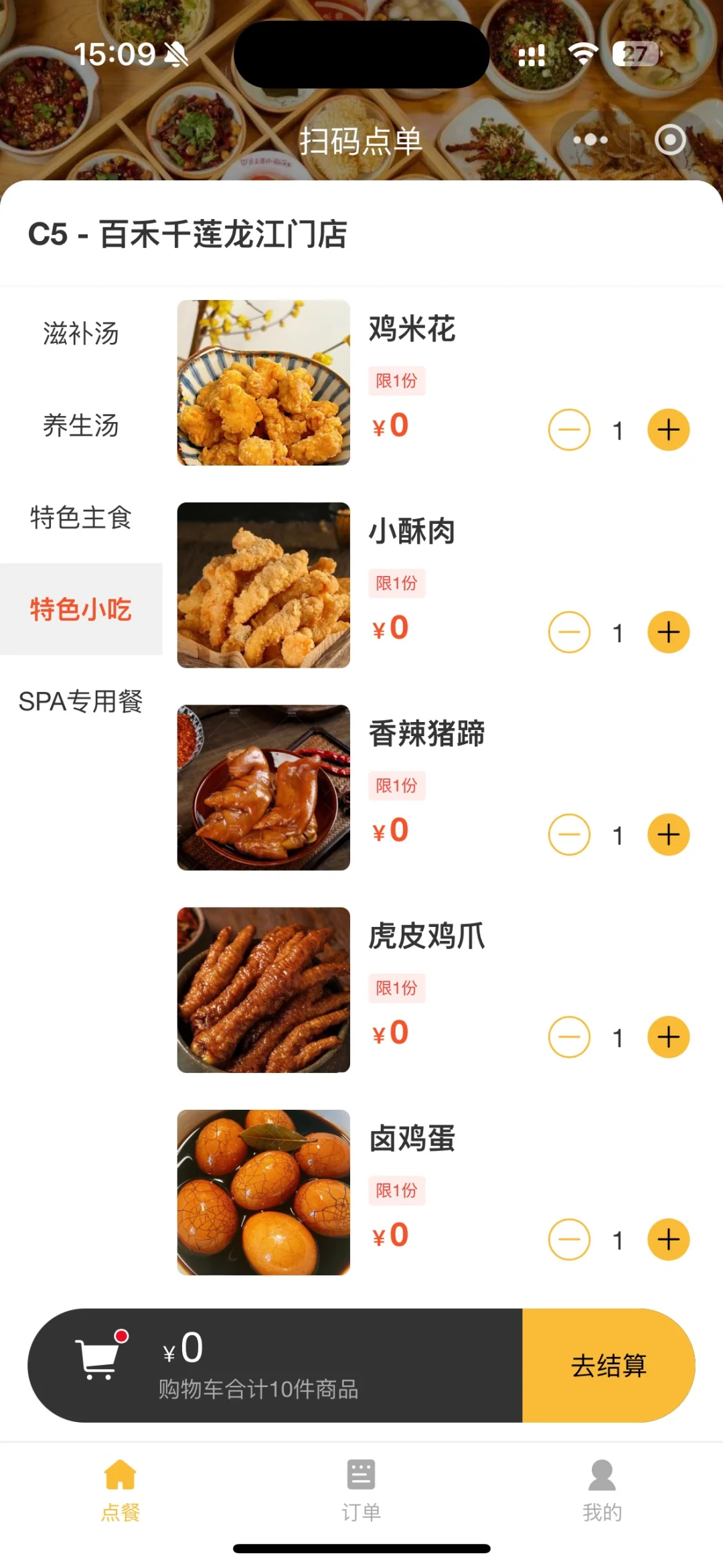
Task: Add one more 卤鸡蛋
Action: (x=668, y=1239)
